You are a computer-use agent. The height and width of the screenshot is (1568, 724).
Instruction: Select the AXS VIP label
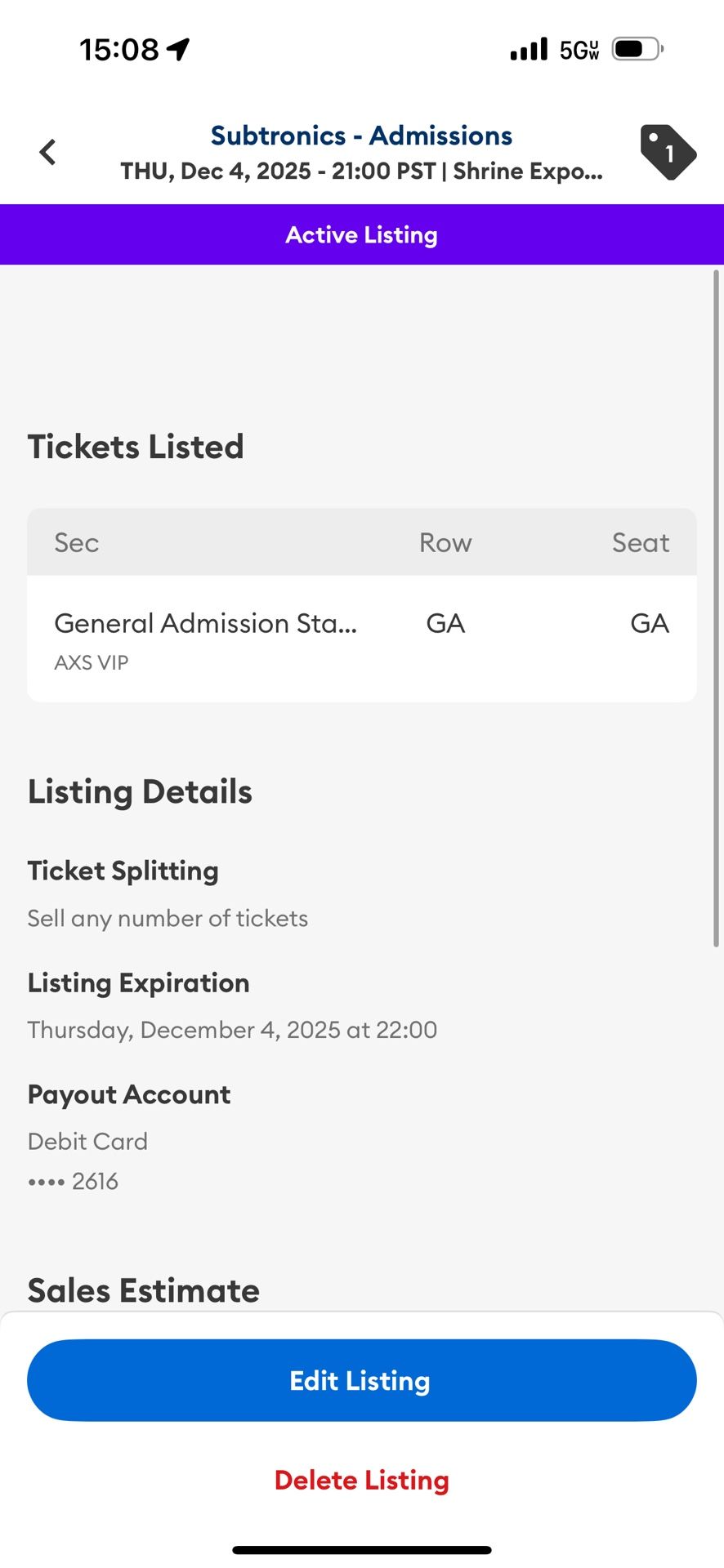(91, 662)
